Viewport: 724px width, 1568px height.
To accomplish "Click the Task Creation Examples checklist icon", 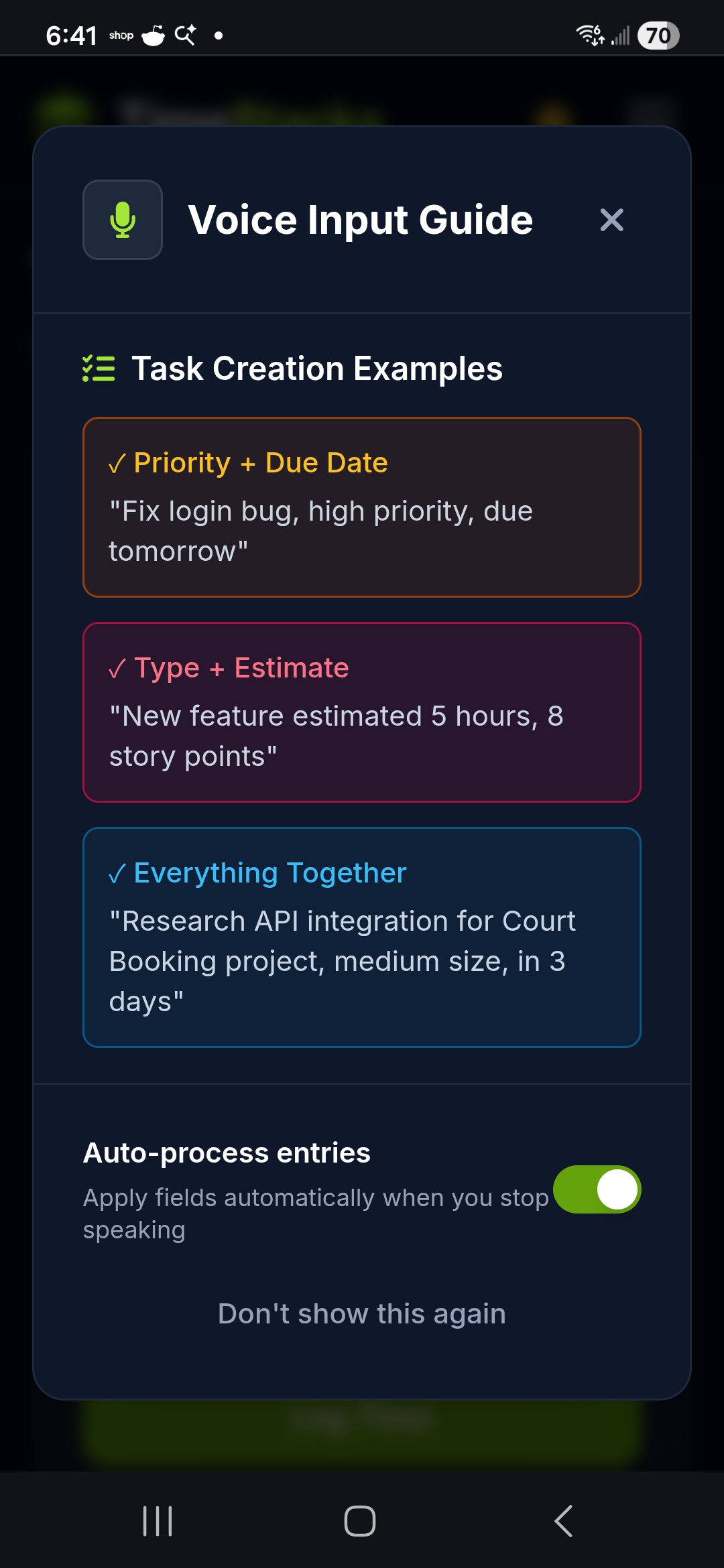I will pos(98,367).
